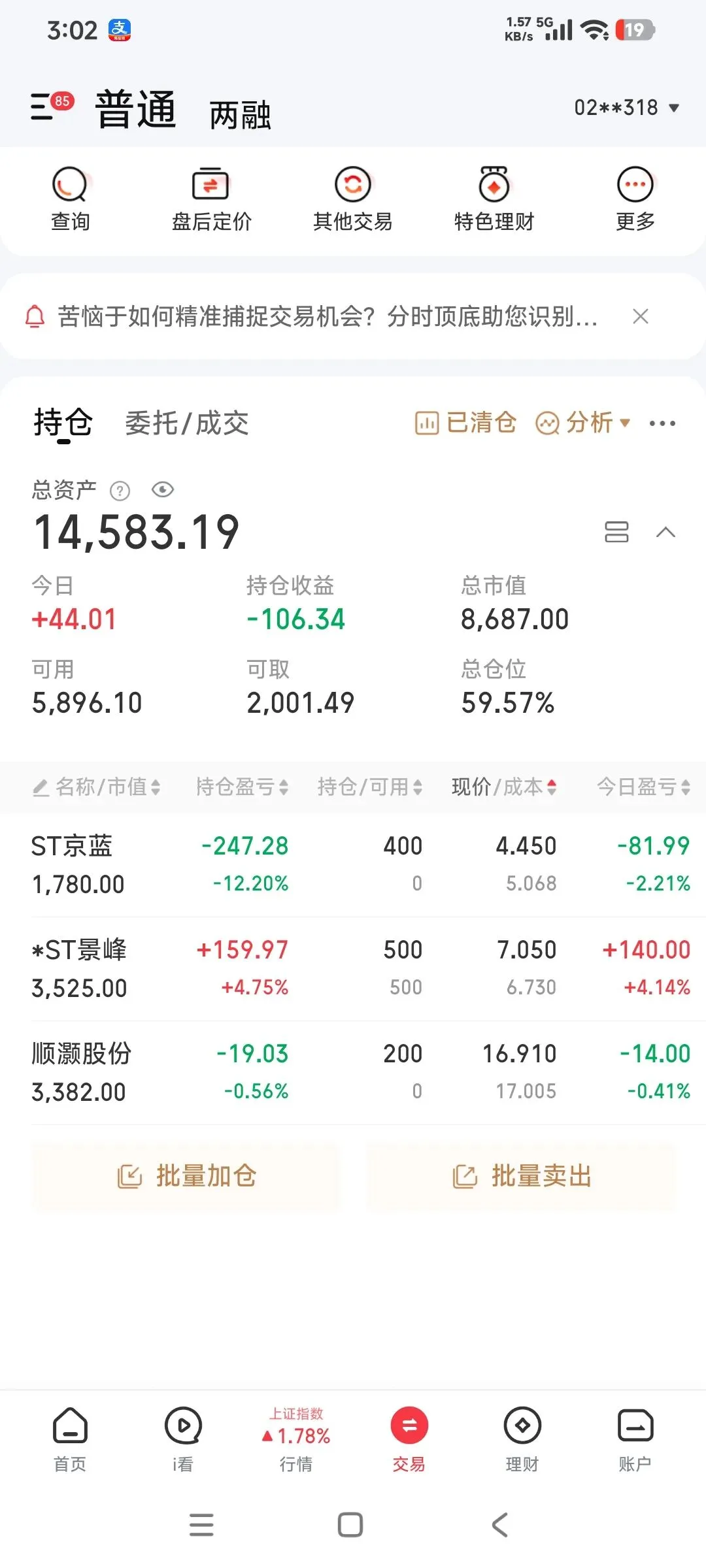The height and width of the screenshot is (1568, 706).
Task: Tap 批量卖出 batch sell button
Action: tap(522, 1176)
